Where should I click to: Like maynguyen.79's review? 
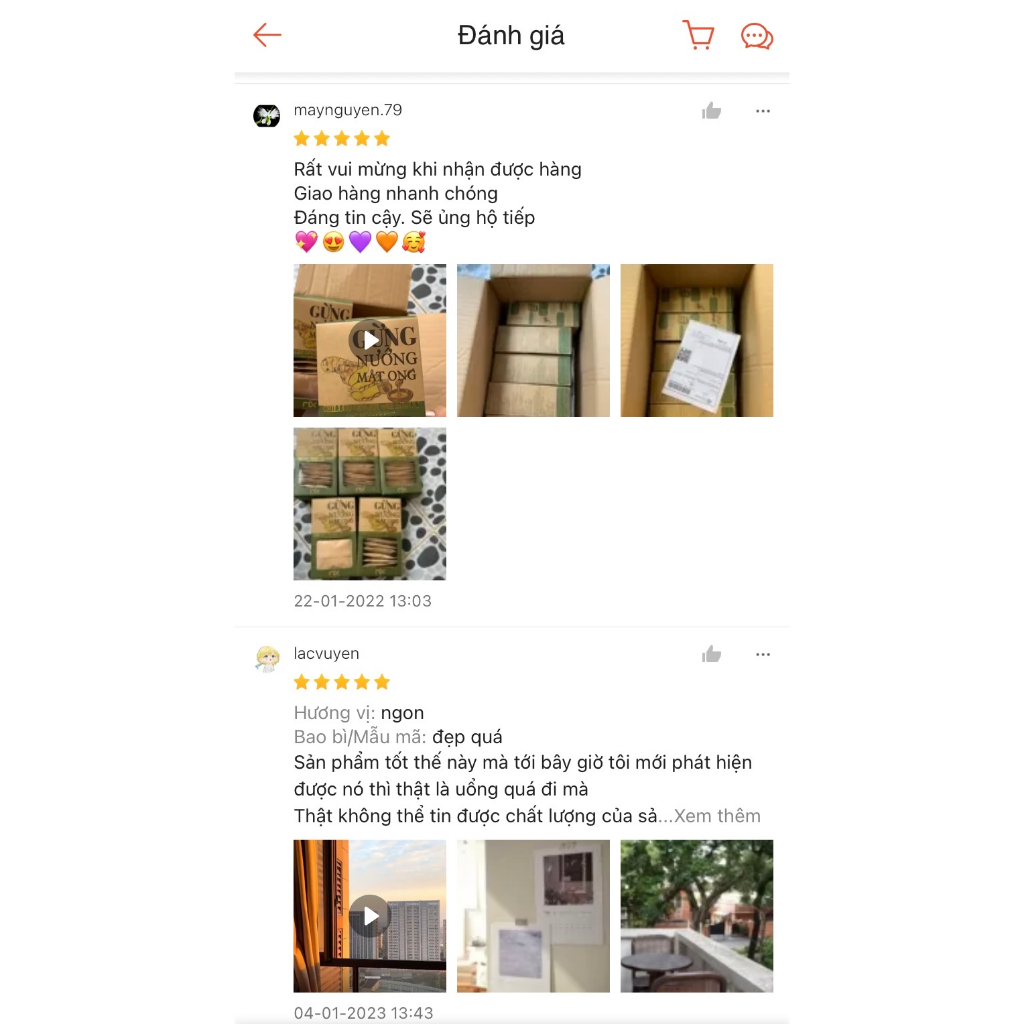coord(711,111)
